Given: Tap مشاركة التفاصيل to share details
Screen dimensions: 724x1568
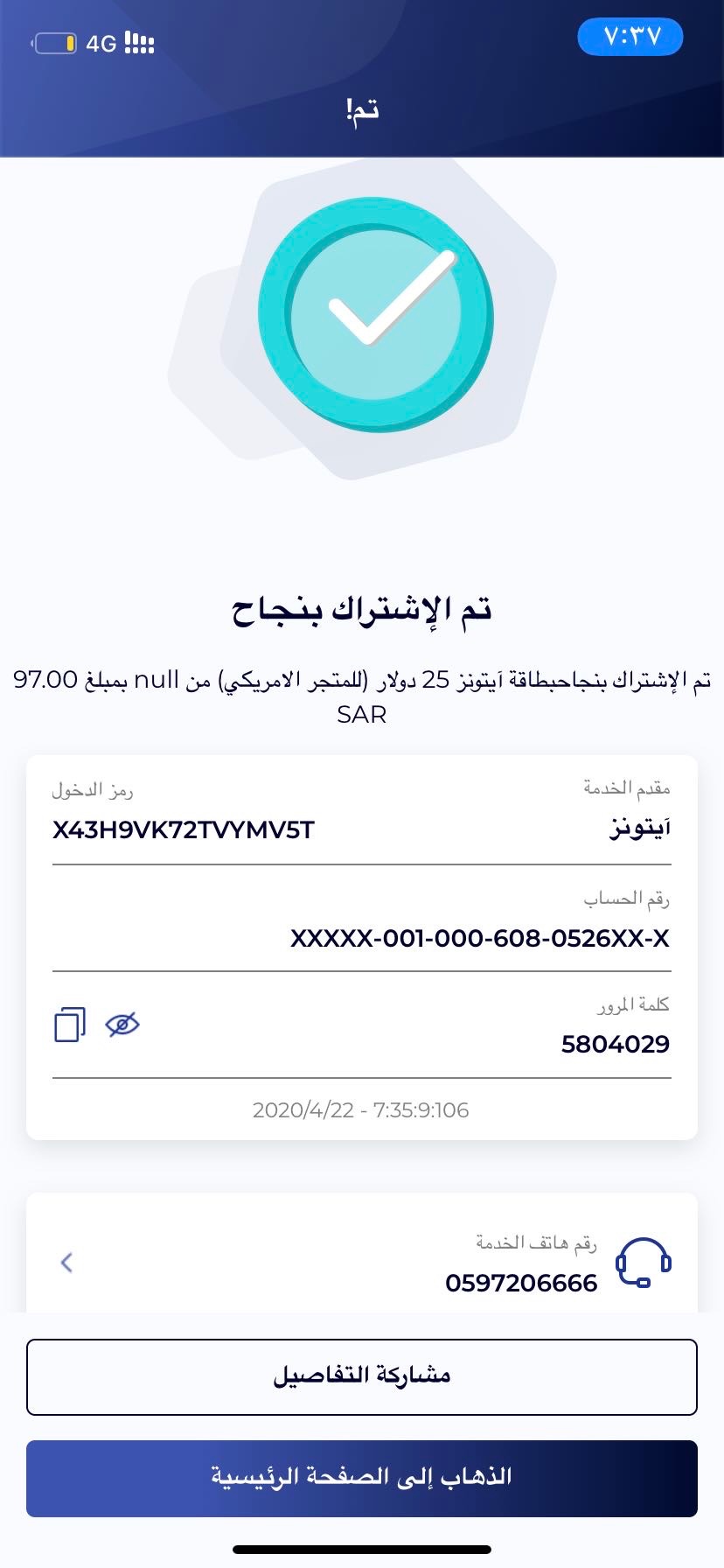Looking at the screenshot, I should (x=362, y=1376).
